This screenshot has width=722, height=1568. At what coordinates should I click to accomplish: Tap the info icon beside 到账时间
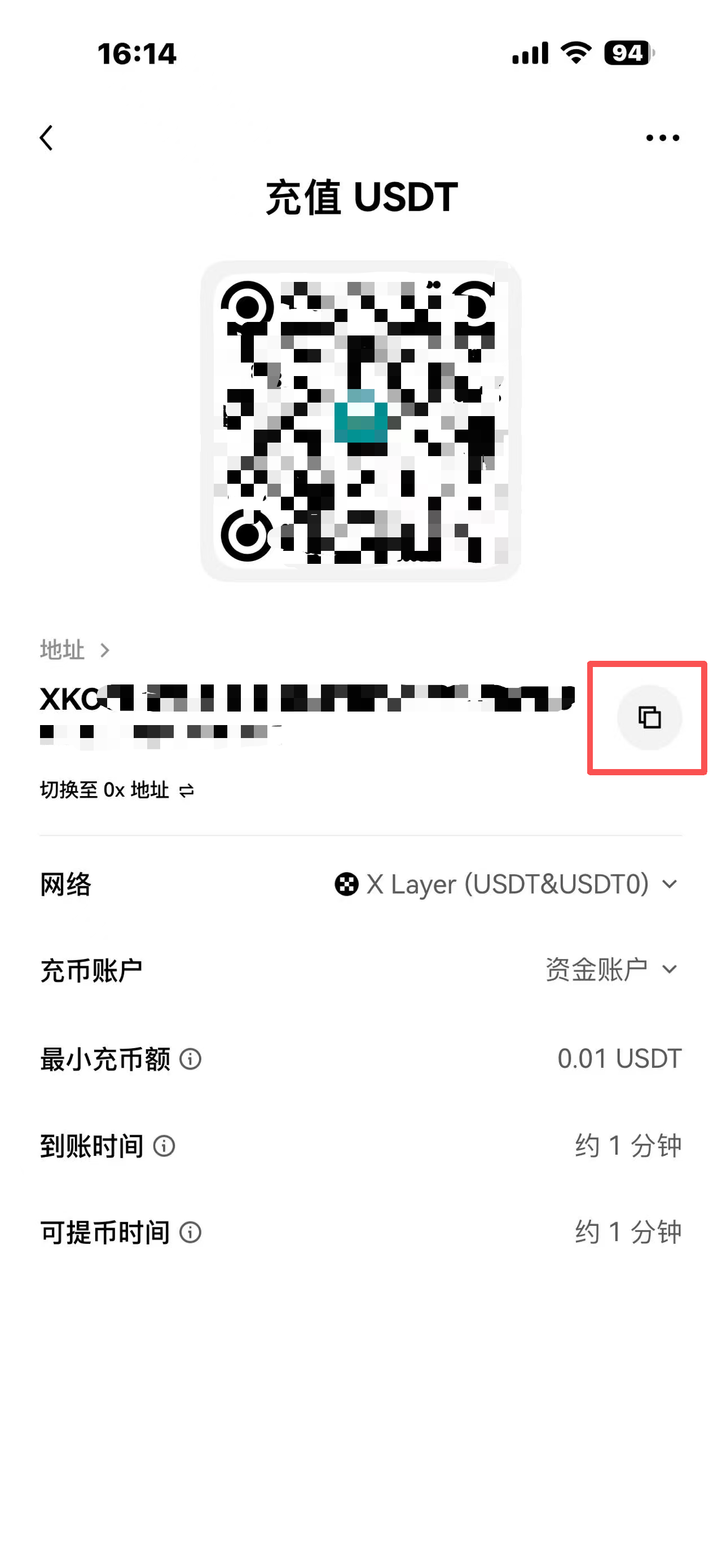pos(163,1146)
